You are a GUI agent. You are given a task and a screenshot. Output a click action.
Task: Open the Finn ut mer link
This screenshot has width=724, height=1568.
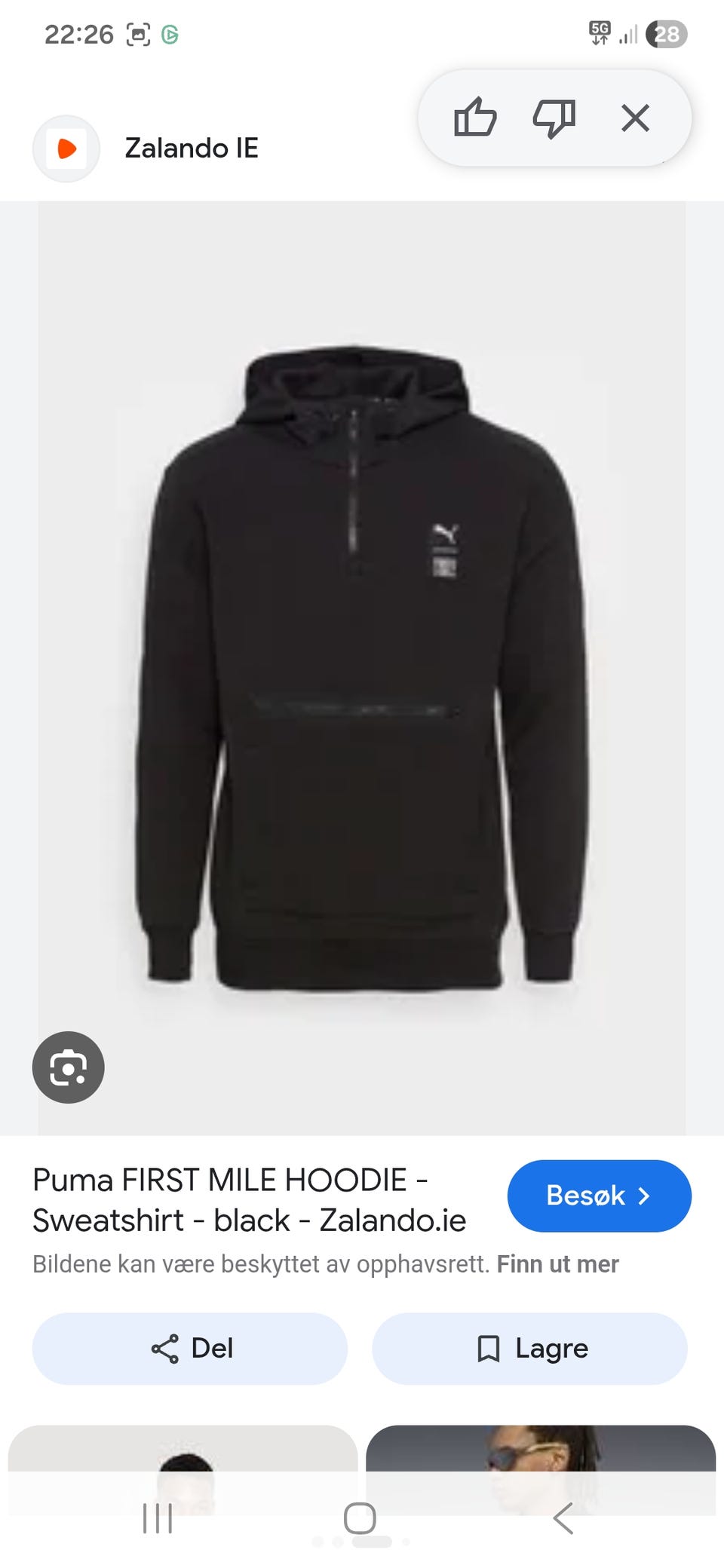(x=557, y=1264)
